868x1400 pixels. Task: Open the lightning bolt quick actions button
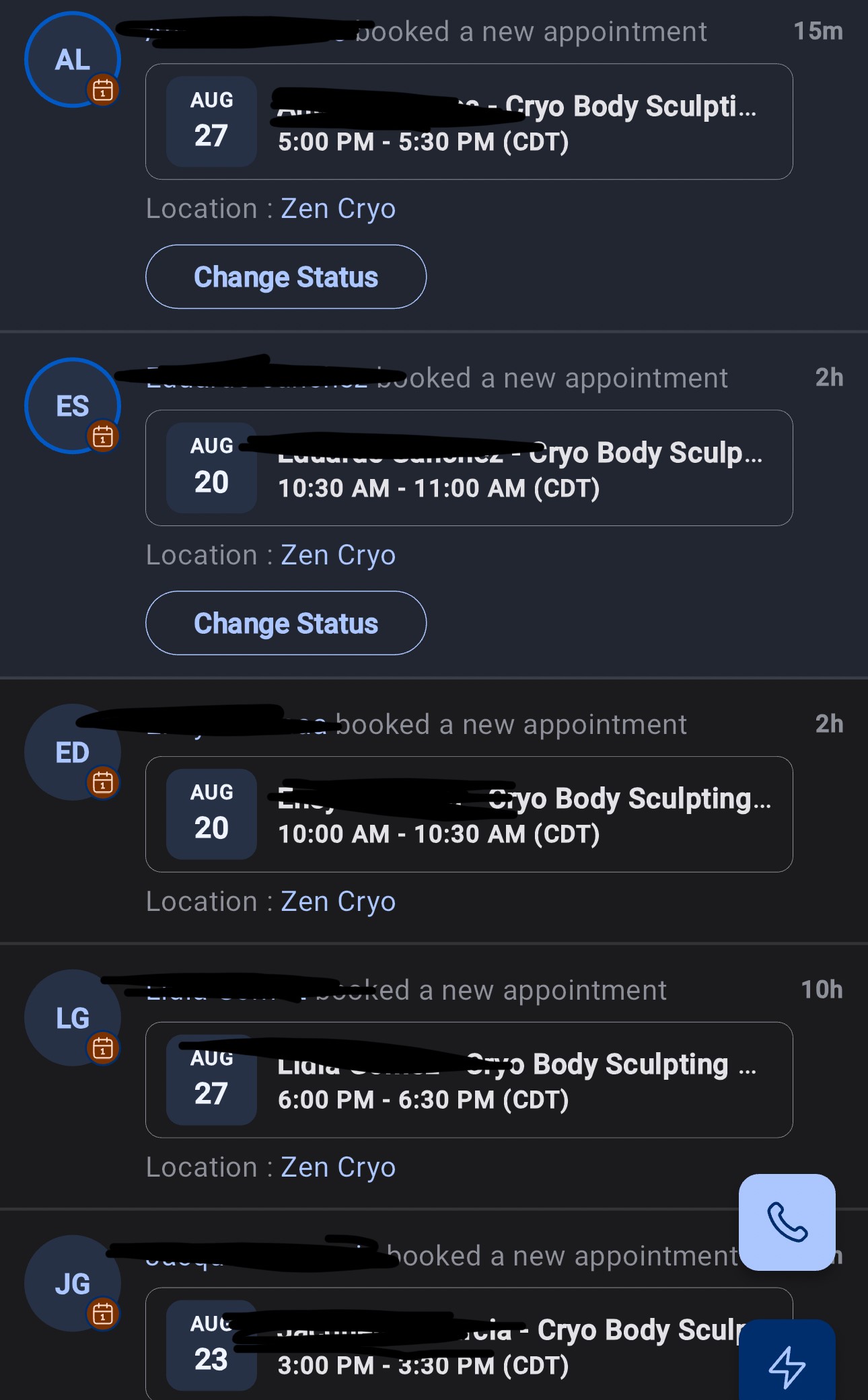point(787,1366)
